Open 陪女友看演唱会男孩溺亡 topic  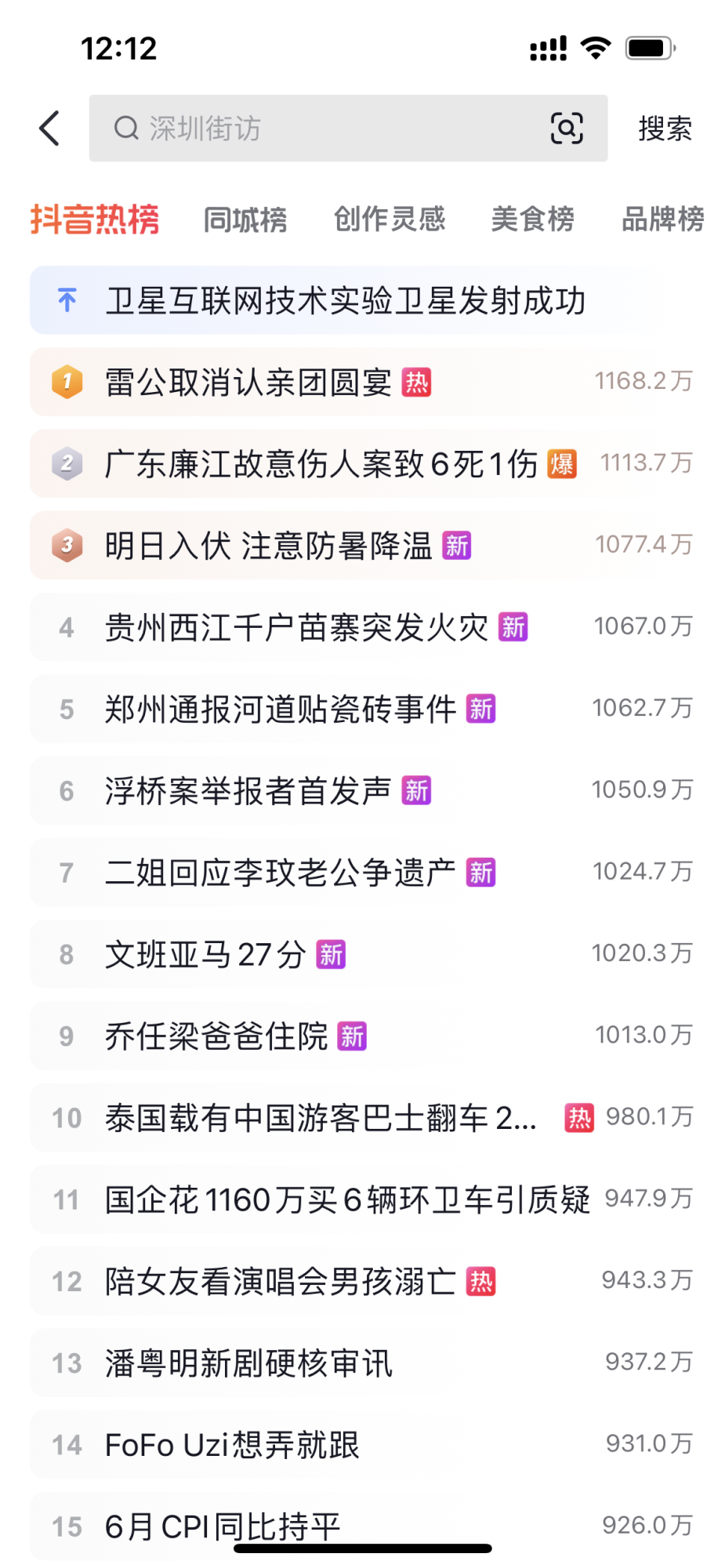pos(281,1282)
